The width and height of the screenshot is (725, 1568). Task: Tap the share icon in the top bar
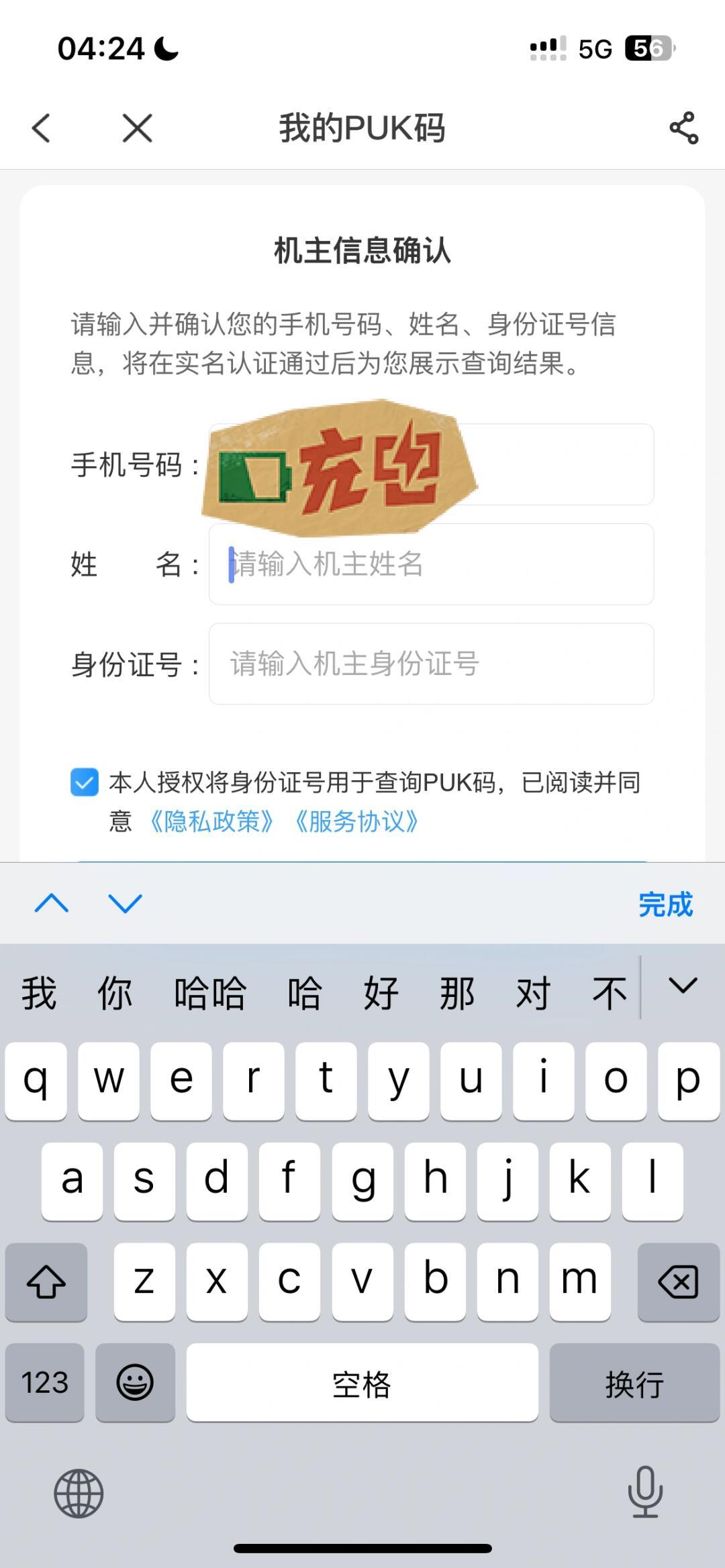point(683,129)
